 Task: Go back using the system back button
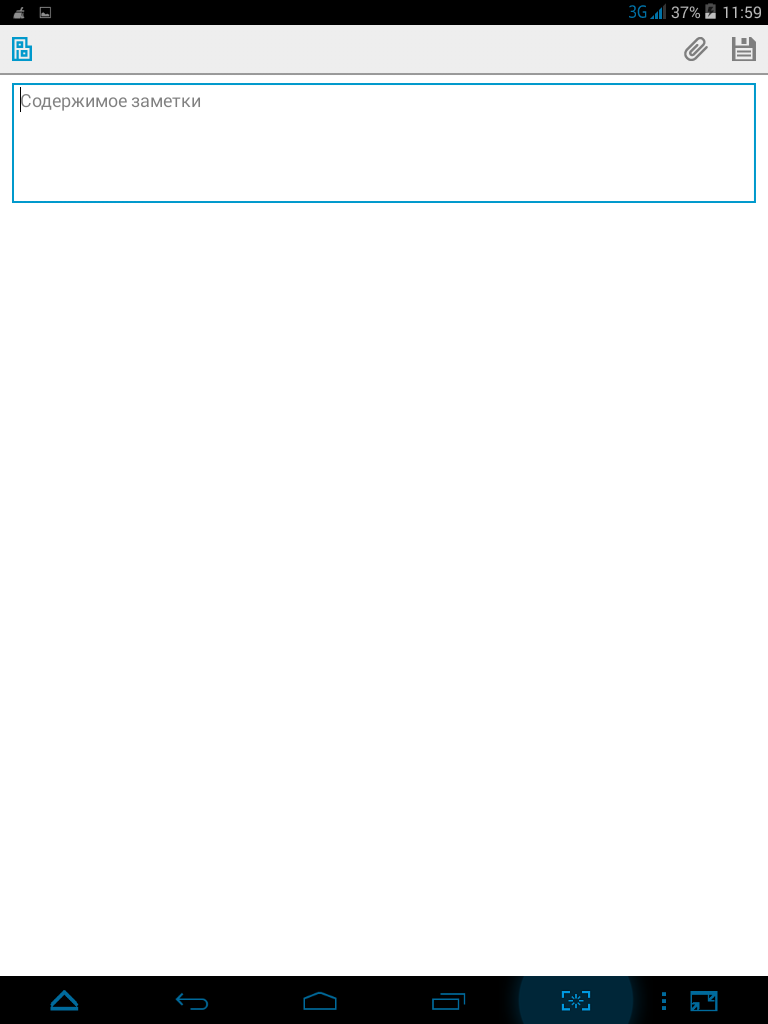tap(192, 1000)
